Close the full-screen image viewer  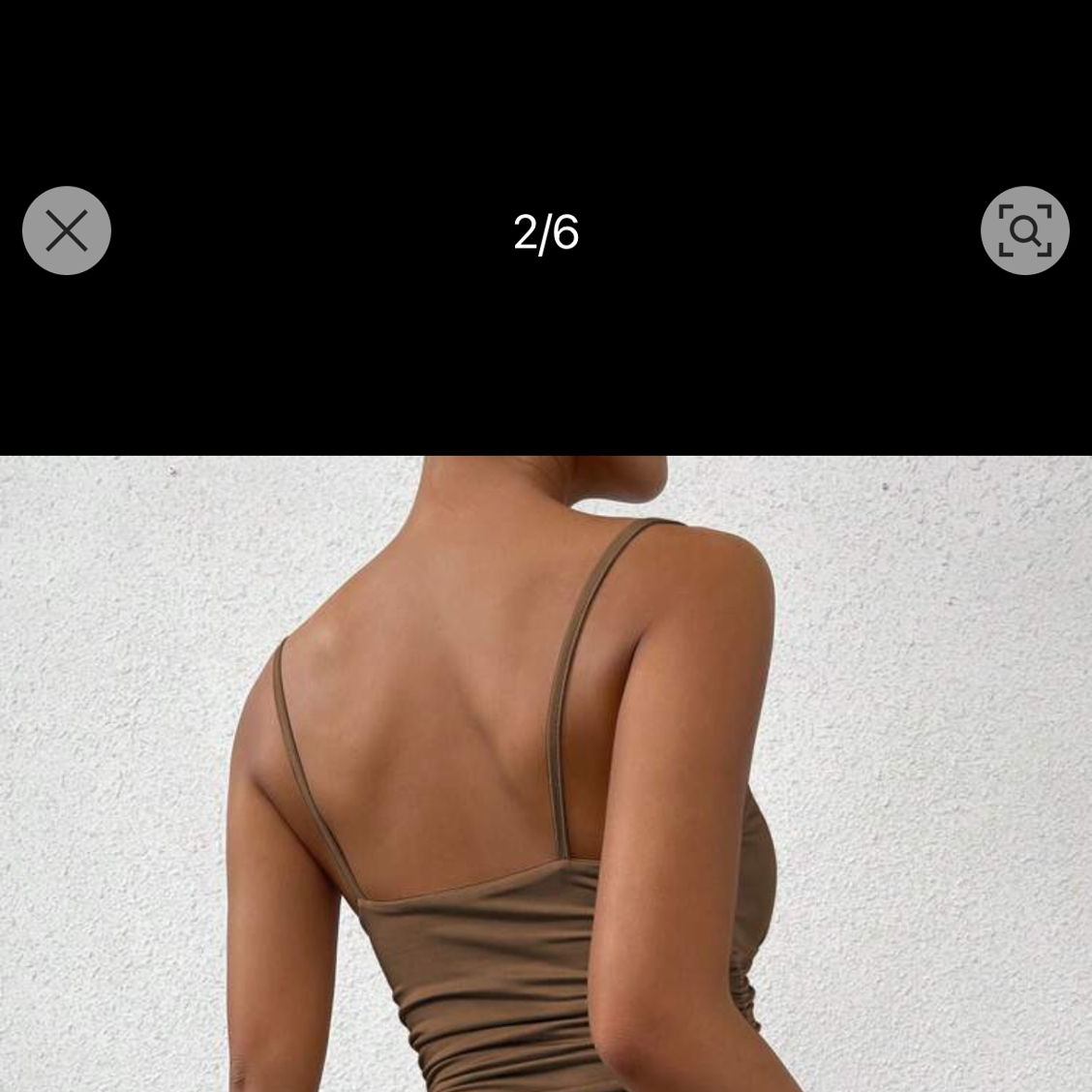67,230
